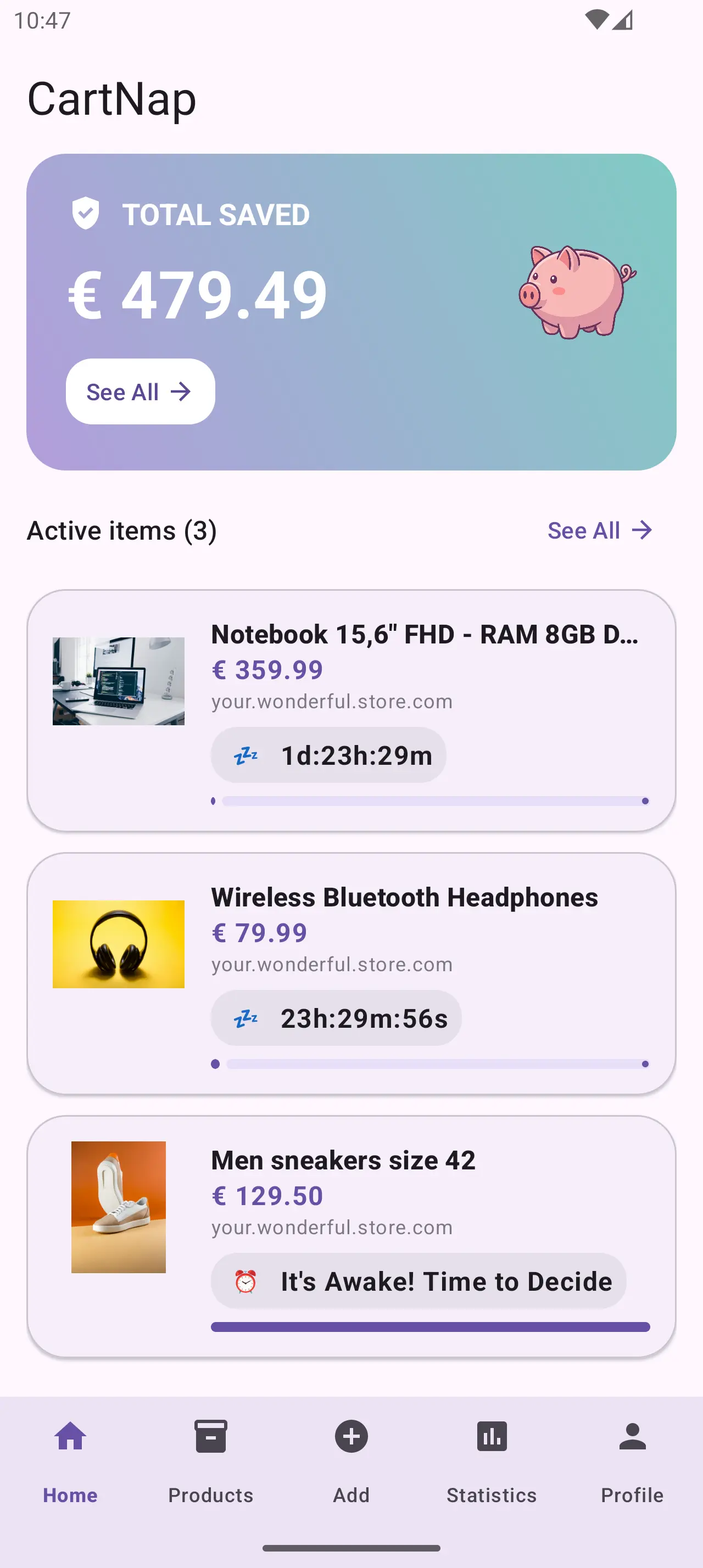The image size is (703, 1568).
Task: Tap the Add plus icon
Action: [351, 1436]
